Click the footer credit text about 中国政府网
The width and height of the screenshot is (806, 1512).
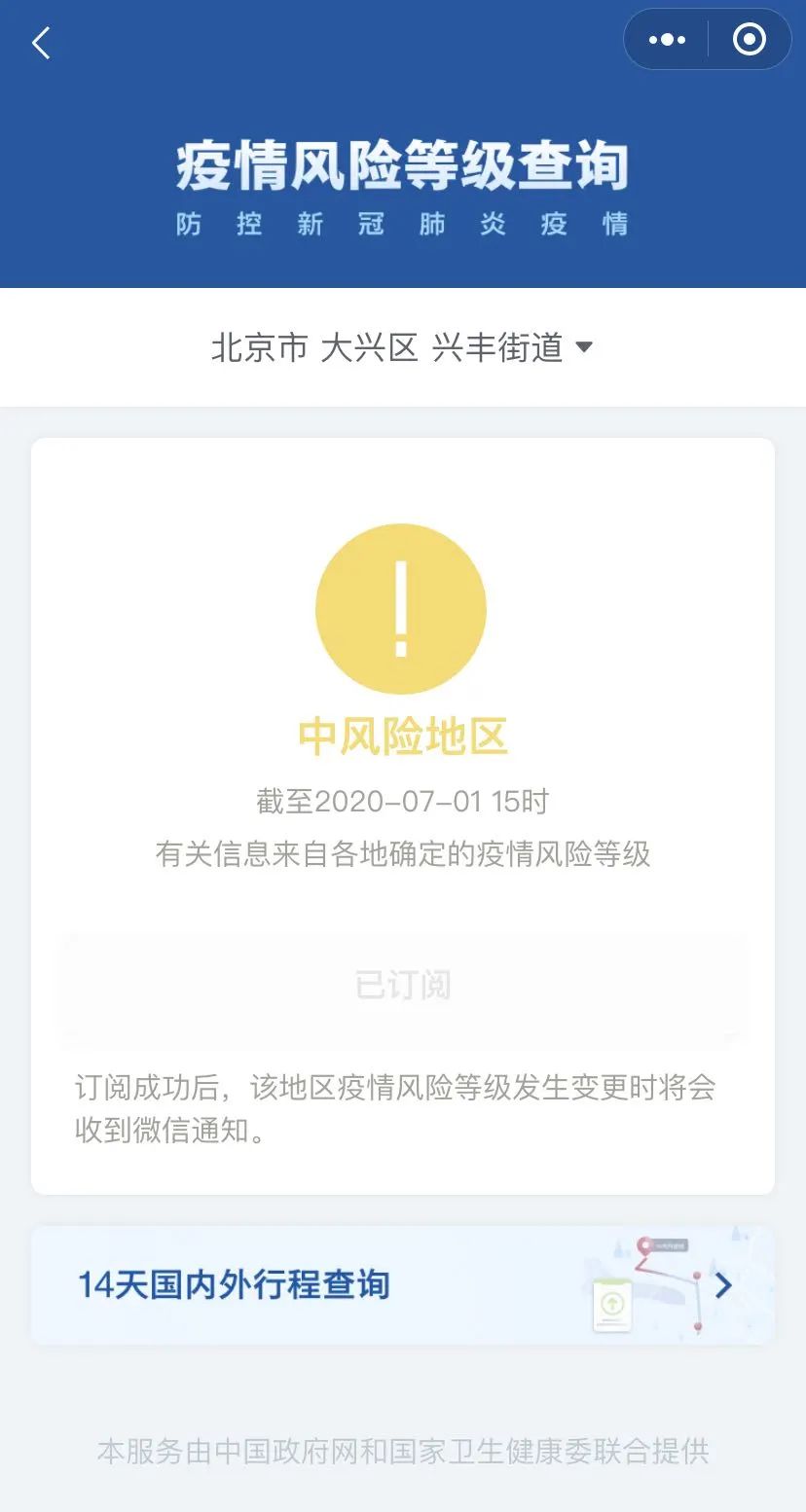tap(401, 1451)
